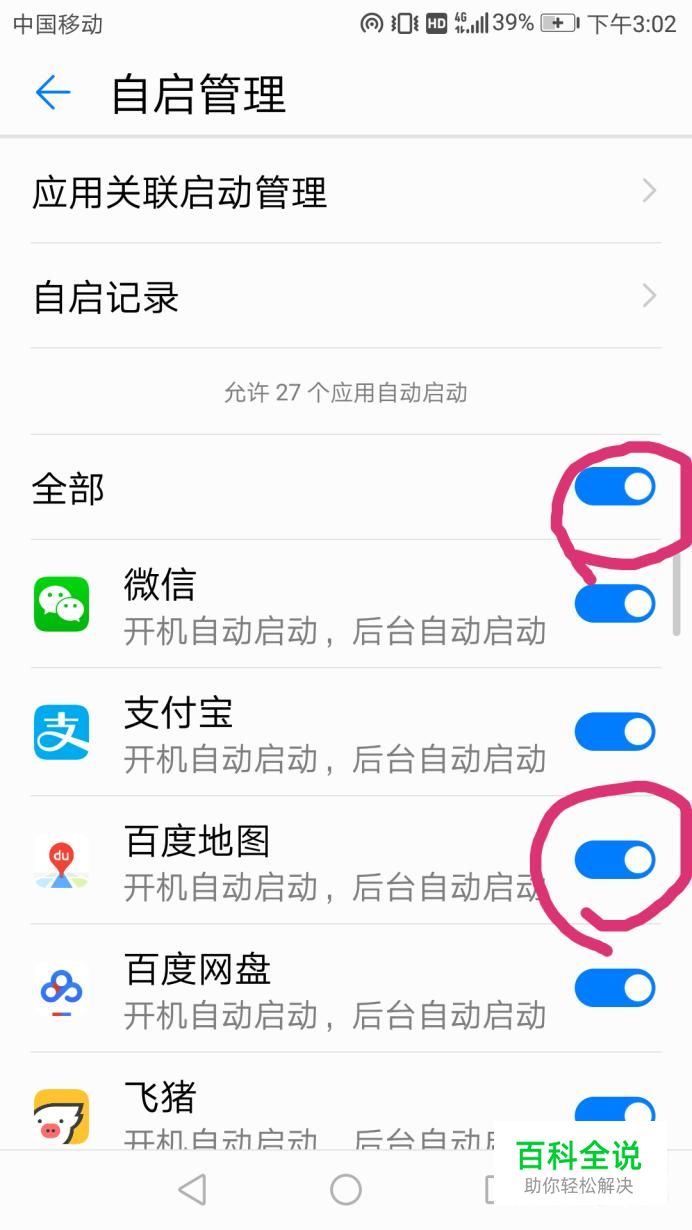Disable auto-start for 微信
692x1230 pixels.
tap(615, 604)
